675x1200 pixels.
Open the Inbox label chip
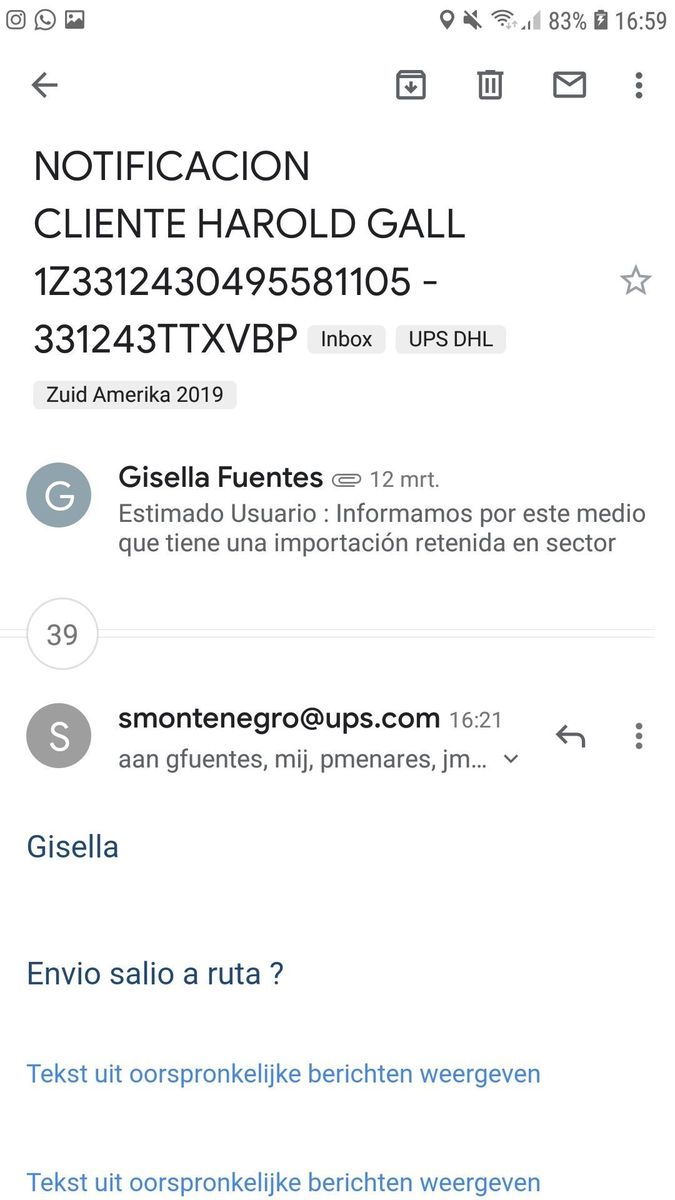[346, 339]
